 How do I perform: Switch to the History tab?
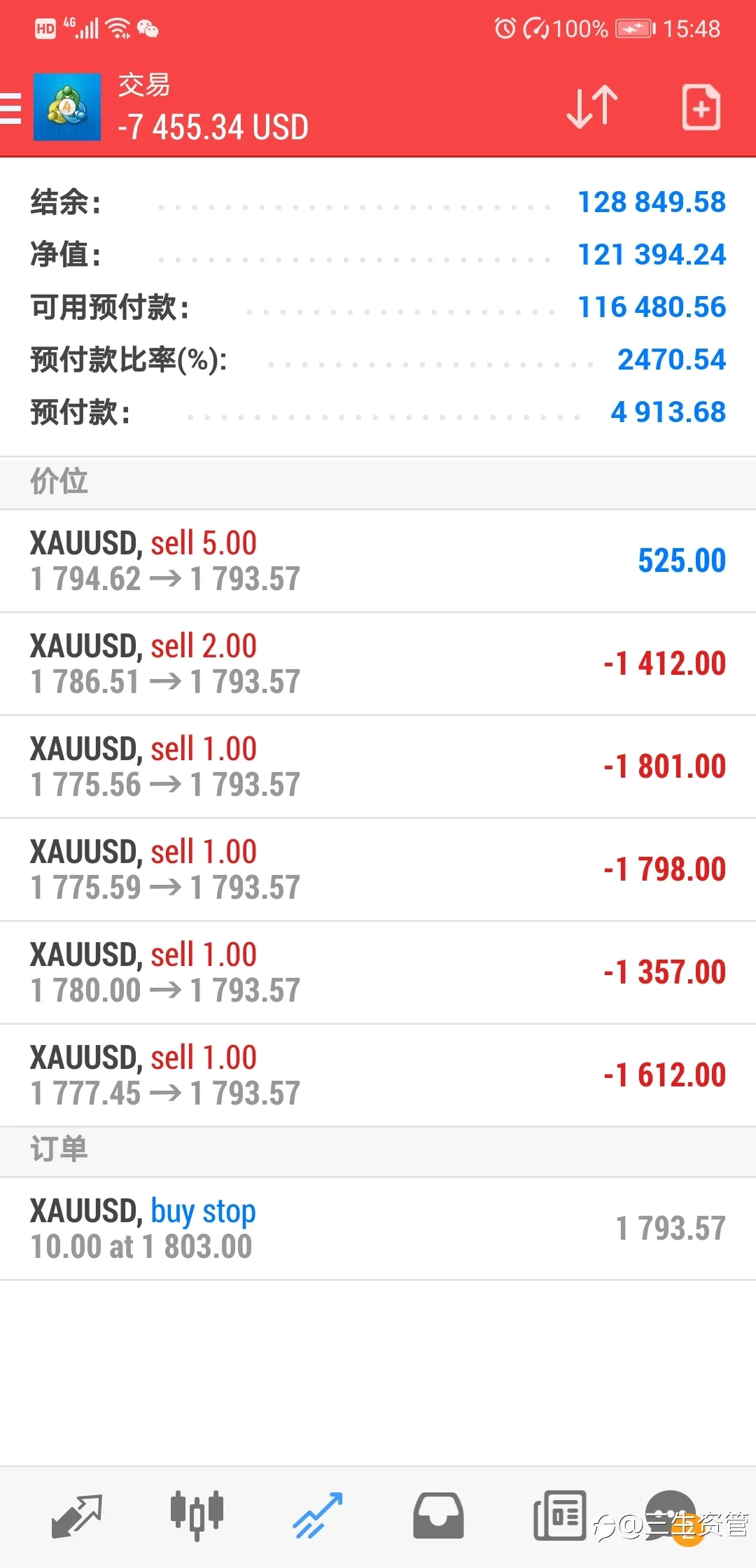[x=438, y=1516]
